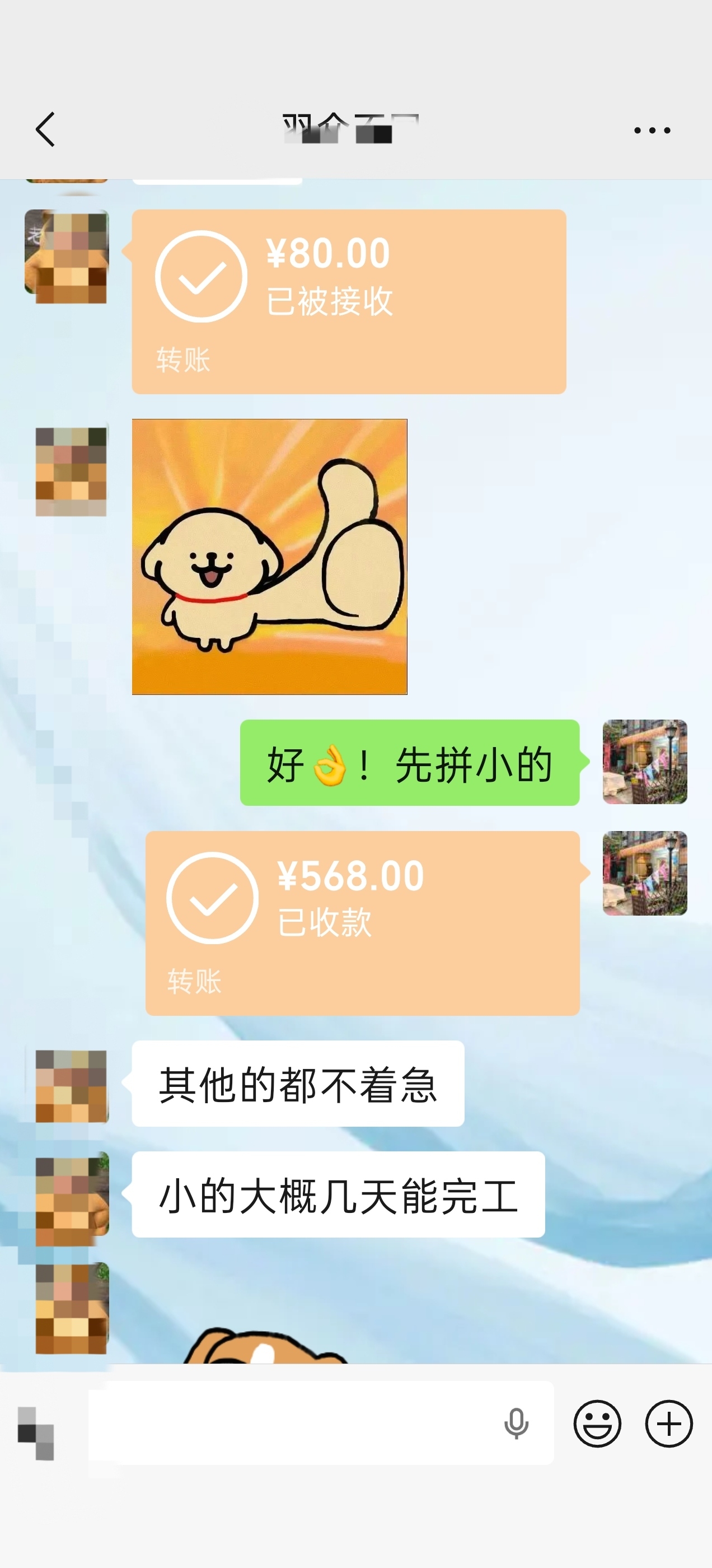
Task: Open the plus attachments menu
Action: 669,1424
